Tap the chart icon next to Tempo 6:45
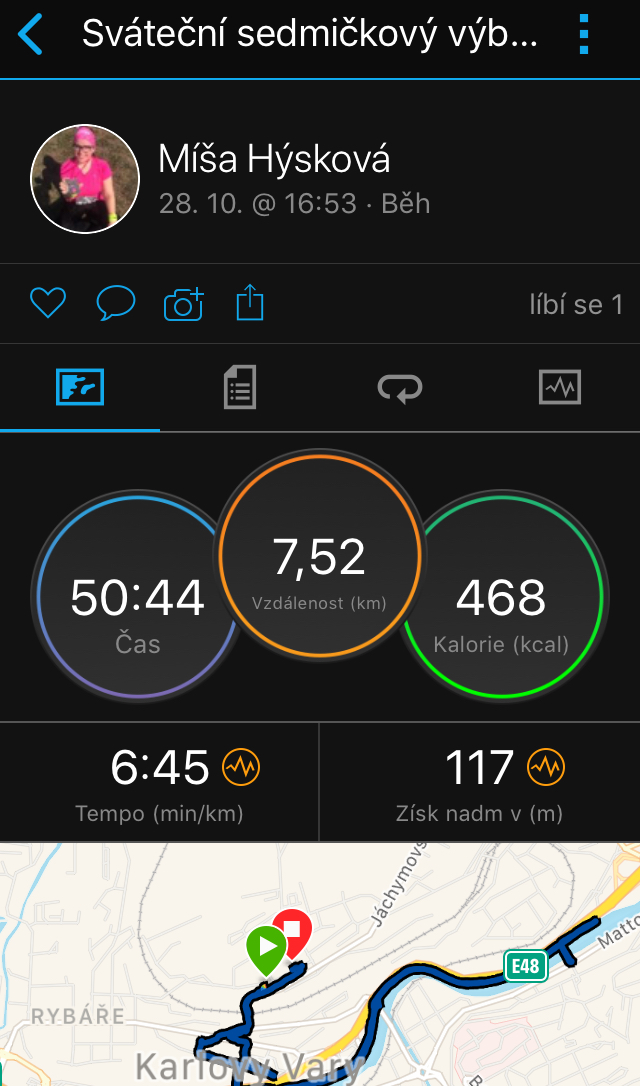The image size is (640, 1086). 241,767
